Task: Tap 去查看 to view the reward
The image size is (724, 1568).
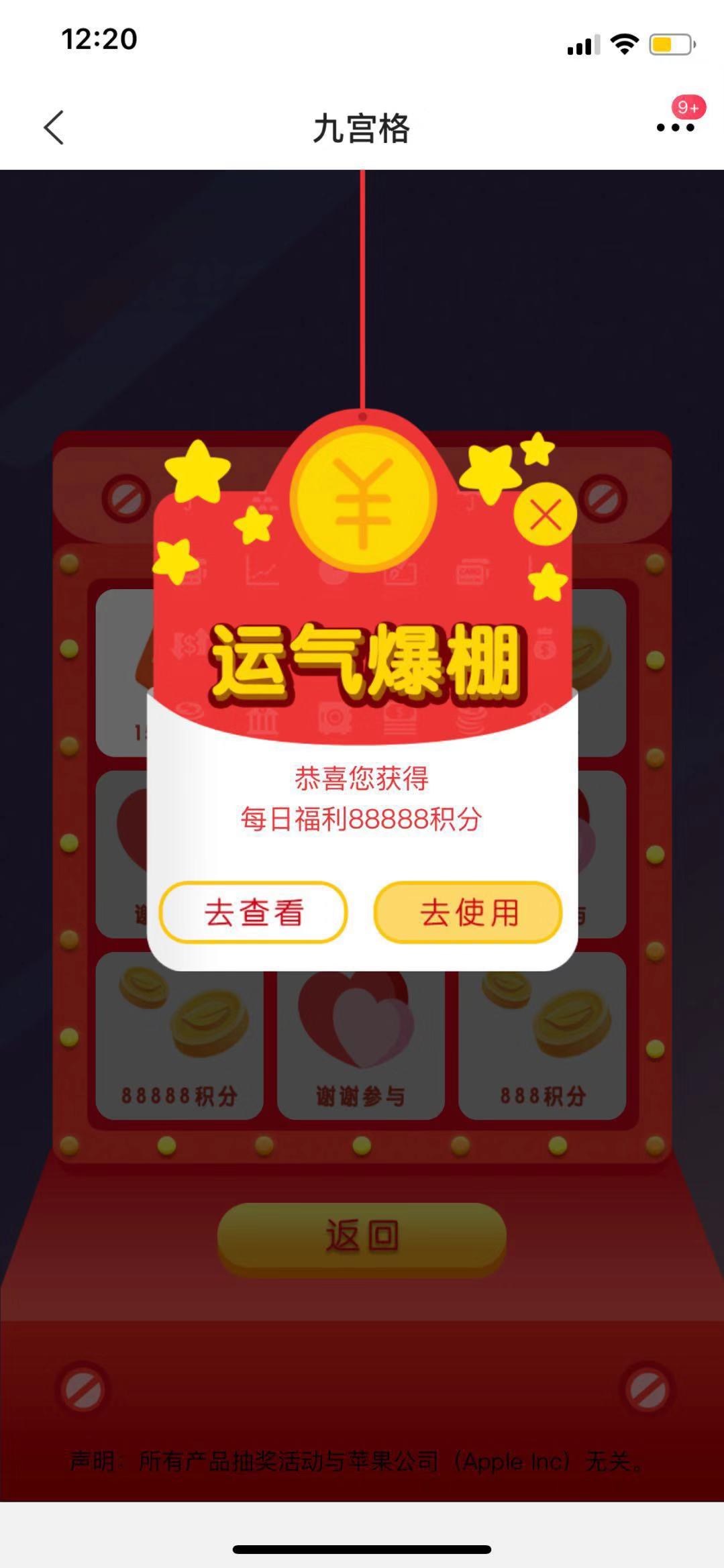Action: pos(254,912)
